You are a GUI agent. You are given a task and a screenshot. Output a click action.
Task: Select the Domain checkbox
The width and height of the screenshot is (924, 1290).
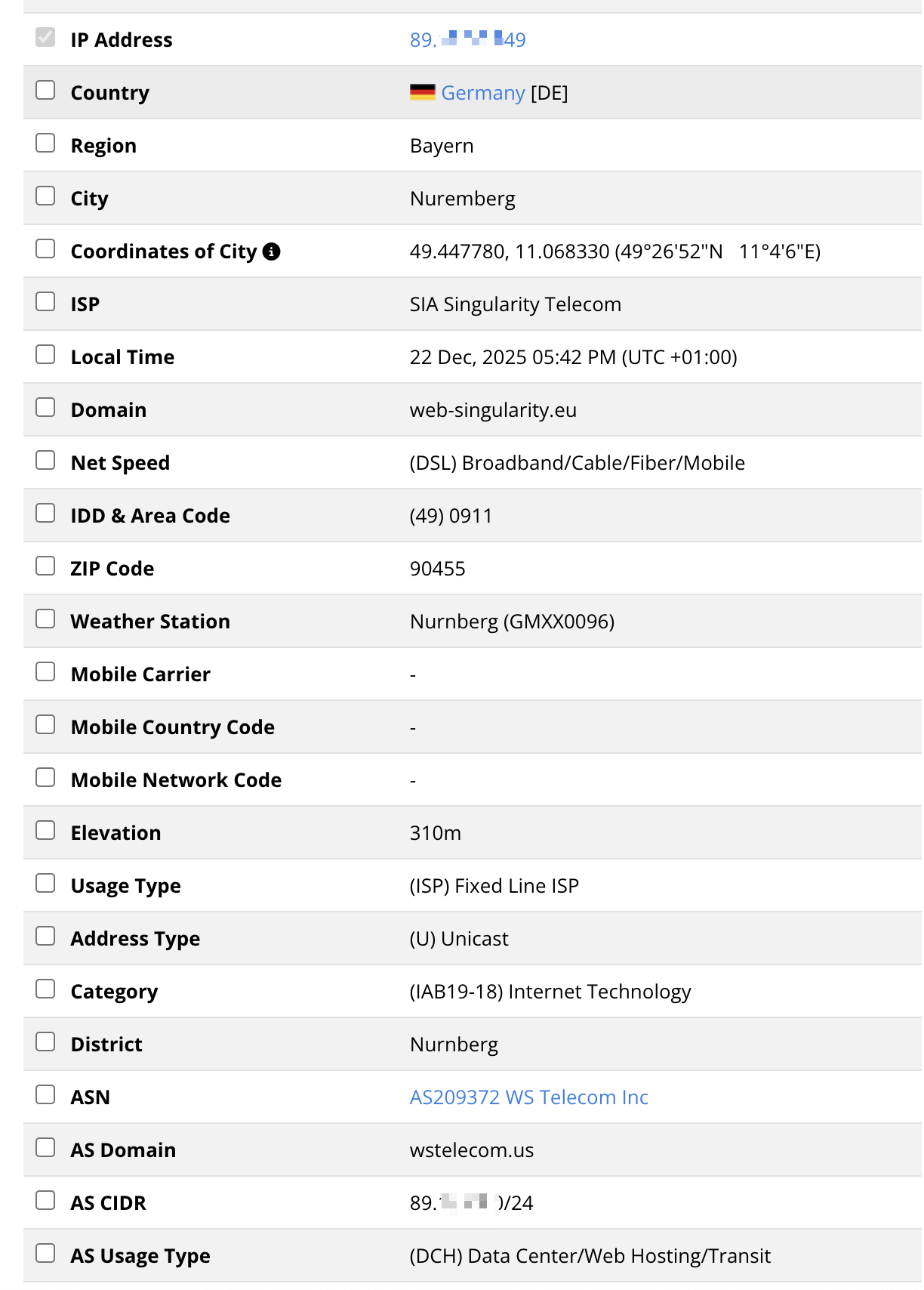45,407
